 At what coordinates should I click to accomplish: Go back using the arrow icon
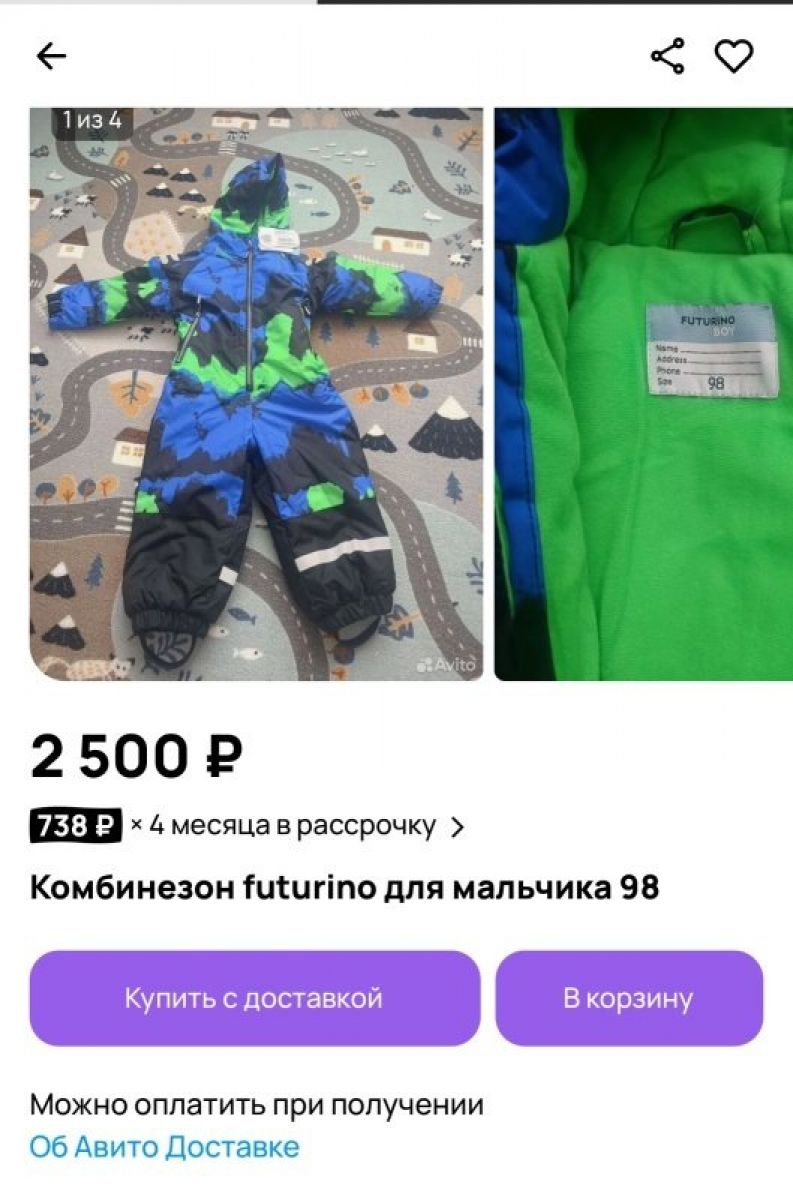pos(51,57)
